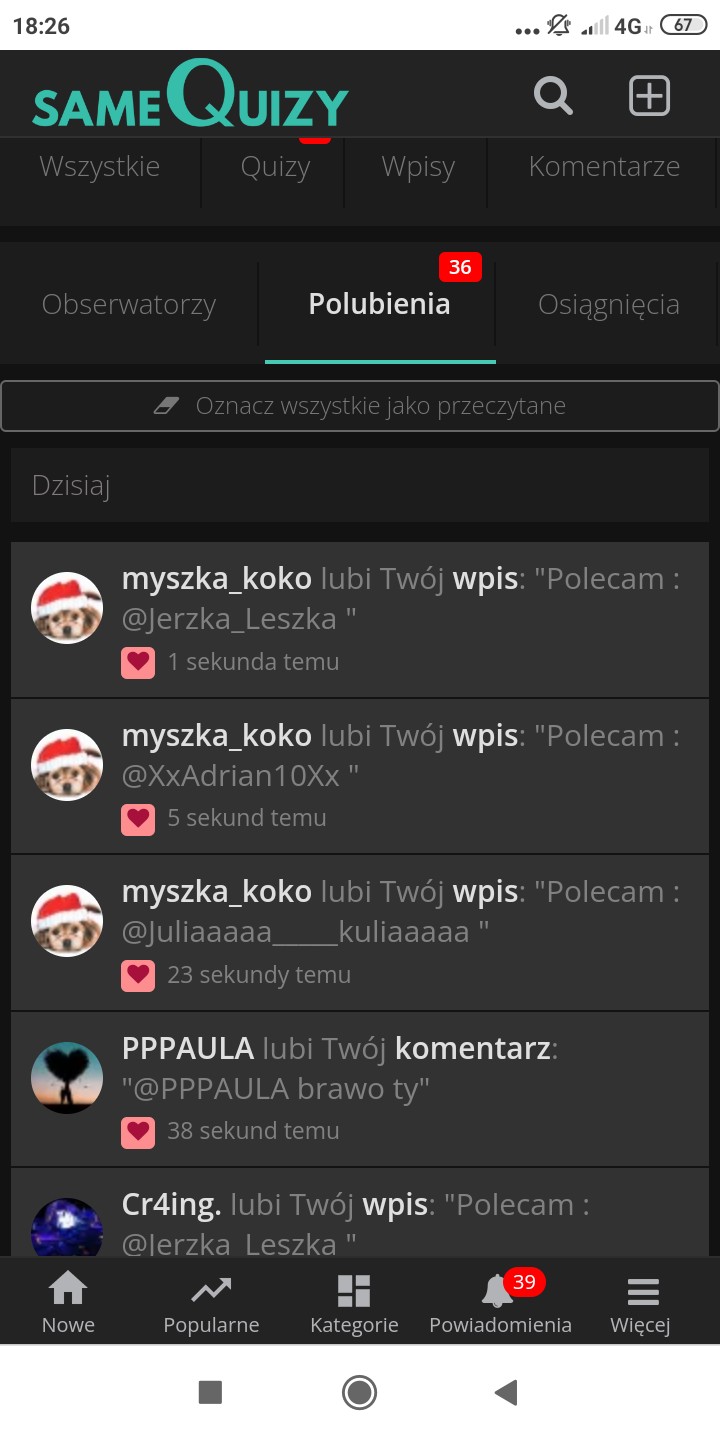Go back with the system back button

pyautogui.click(x=507, y=1392)
